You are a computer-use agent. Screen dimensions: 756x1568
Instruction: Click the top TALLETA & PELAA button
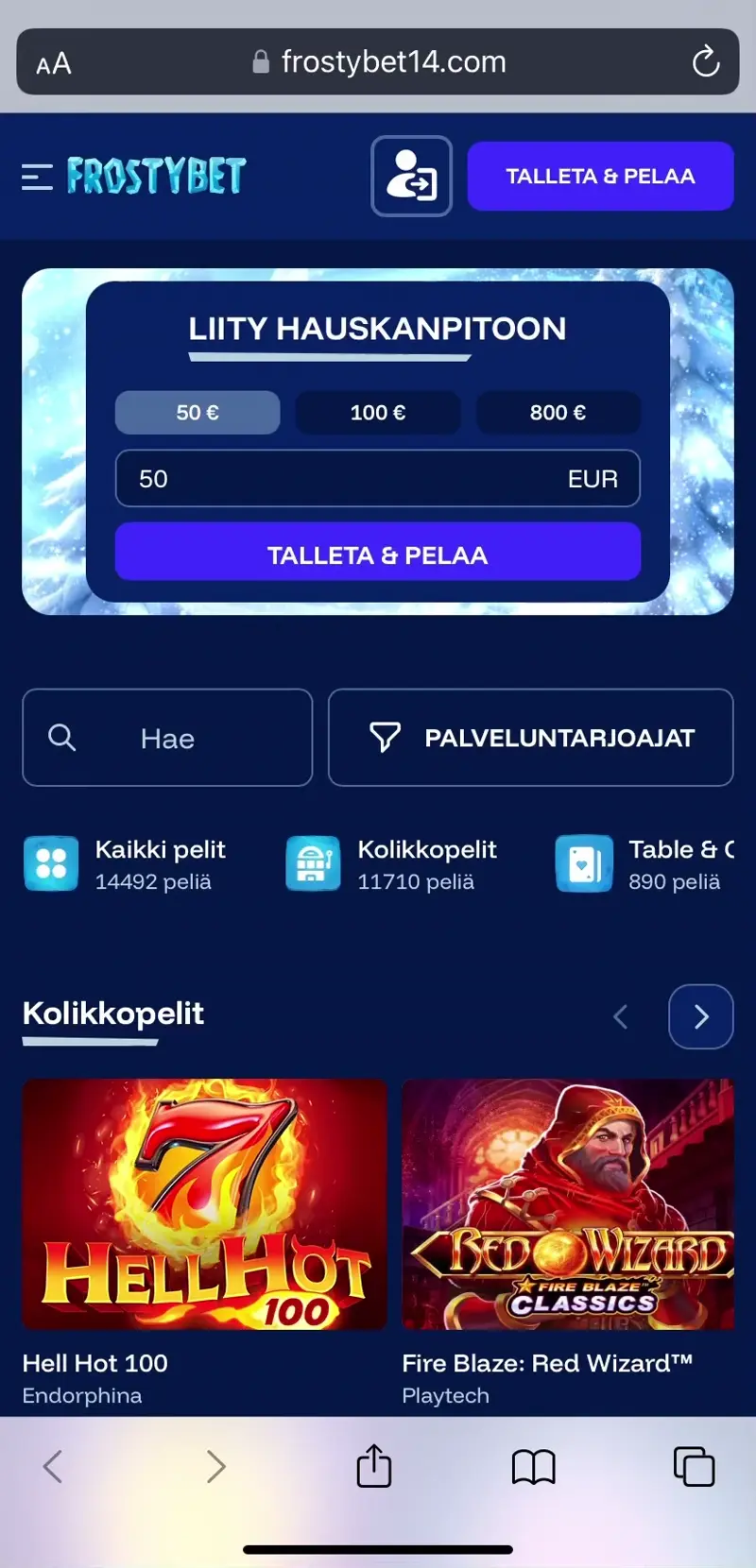click(x=600, y=176)
